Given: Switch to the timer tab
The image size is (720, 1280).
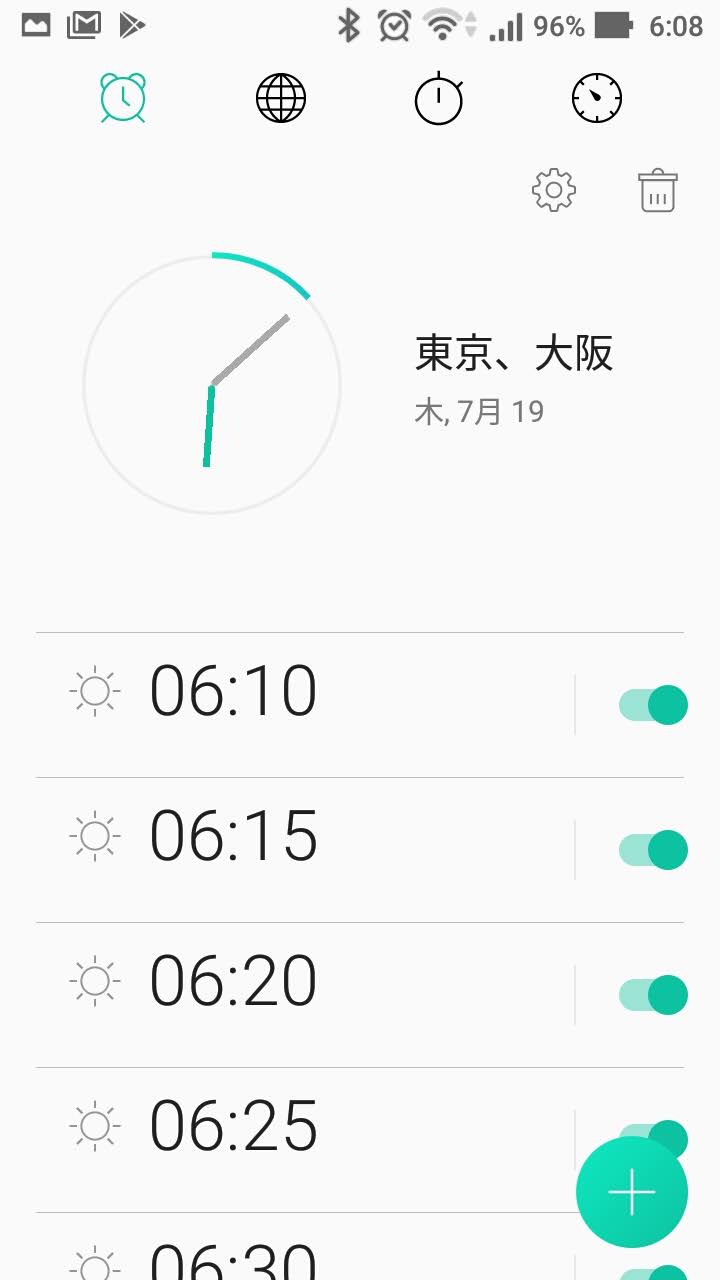Looking at the screenshot, I should tap(597, 99).
